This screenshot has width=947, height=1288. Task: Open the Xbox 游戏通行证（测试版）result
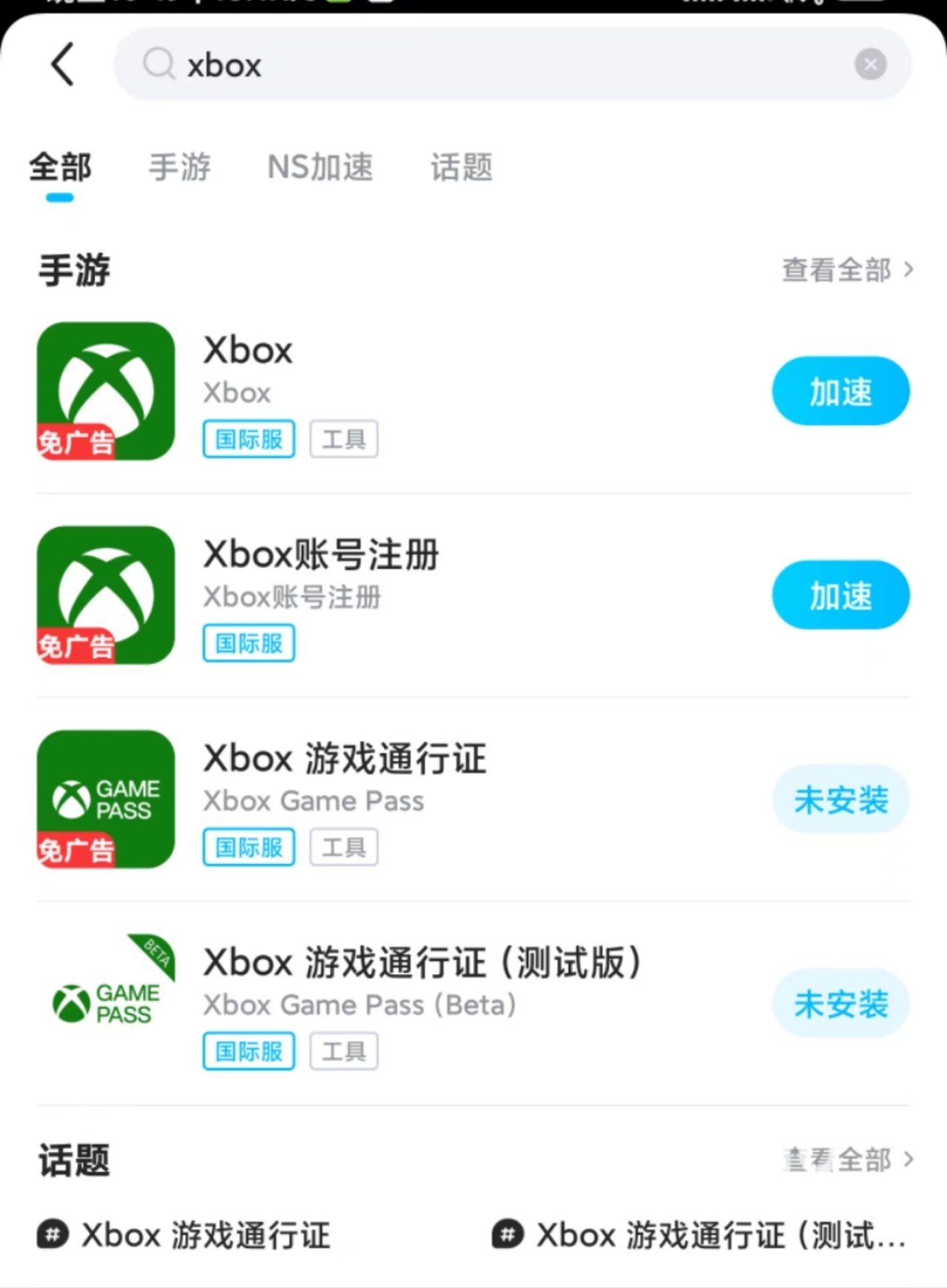422,963
